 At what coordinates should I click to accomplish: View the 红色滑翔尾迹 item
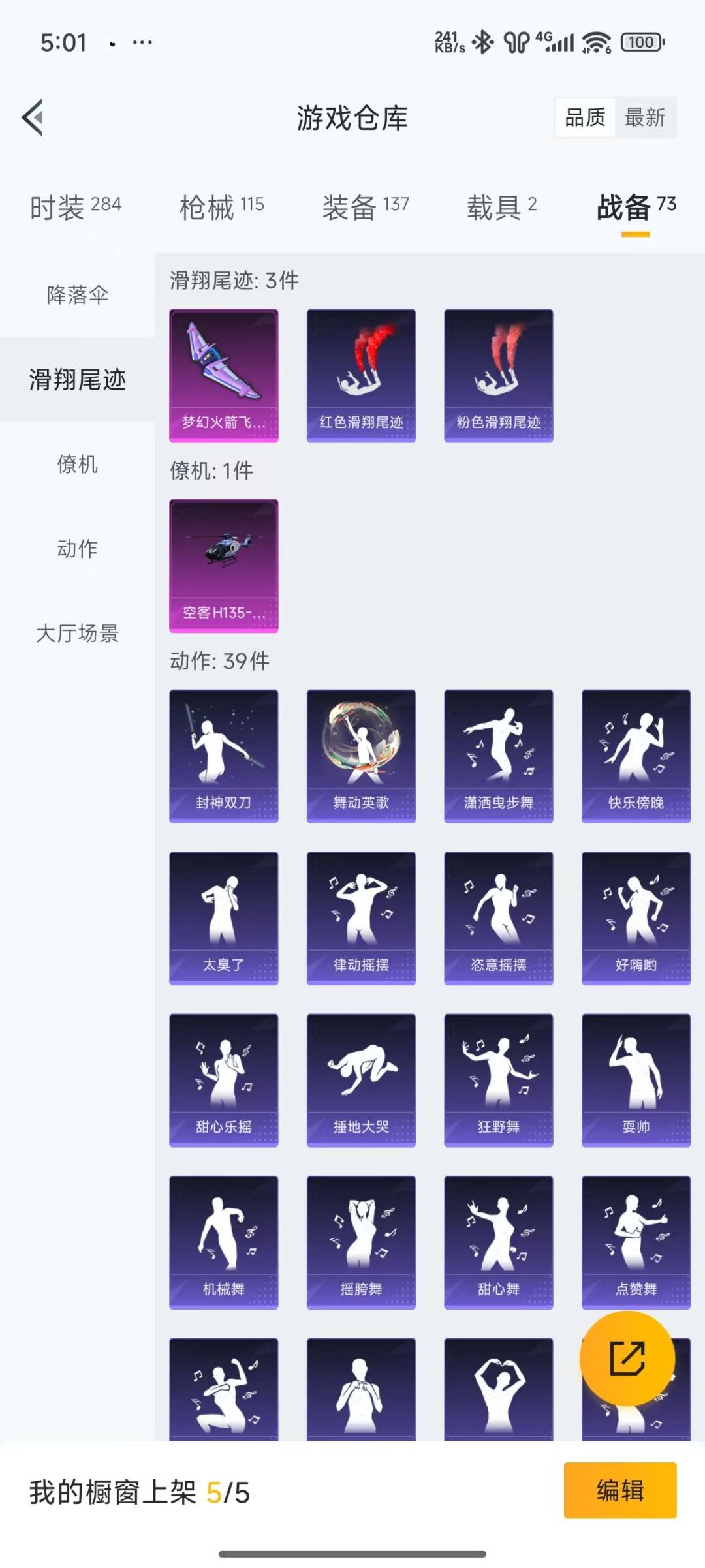tap(361, 376)
